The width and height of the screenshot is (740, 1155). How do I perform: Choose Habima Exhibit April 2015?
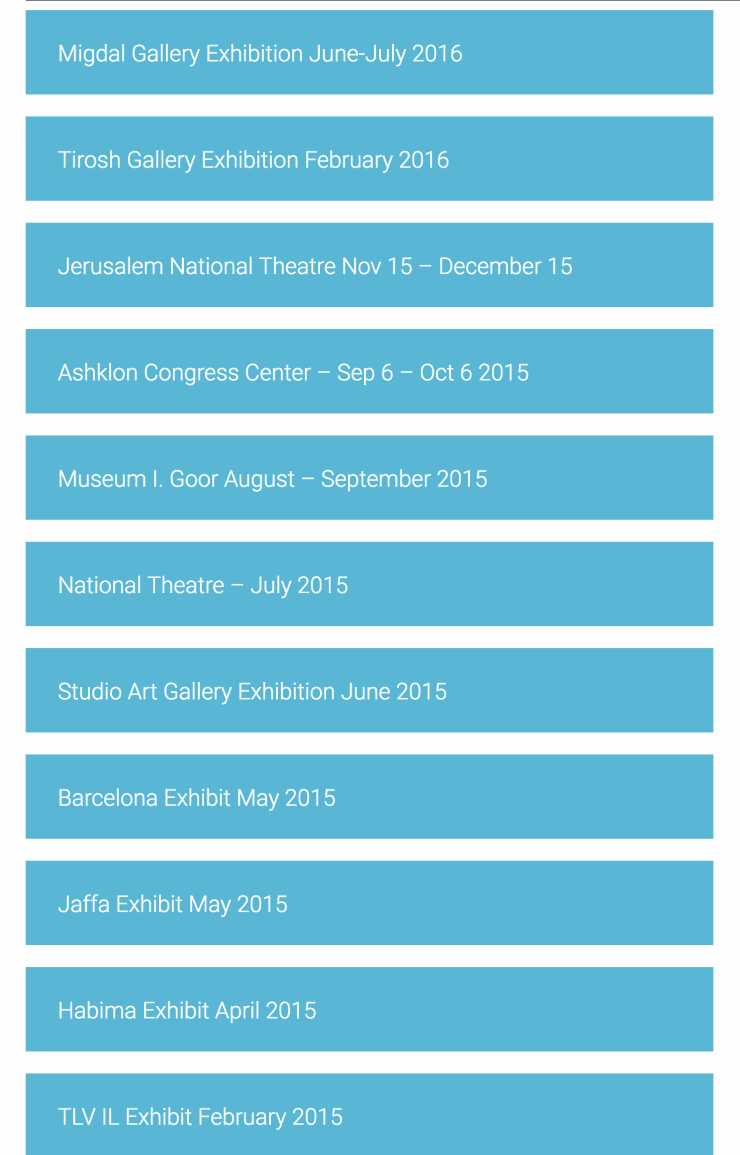coord(187,1010)
